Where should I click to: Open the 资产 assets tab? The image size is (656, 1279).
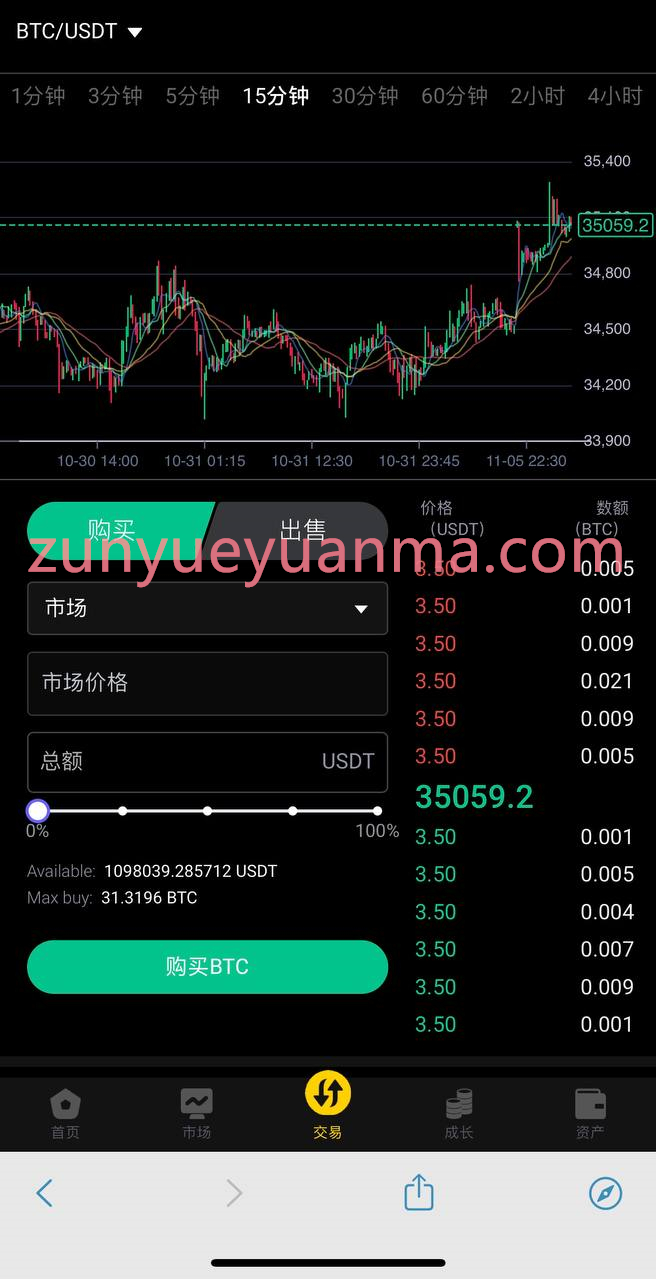590,1113
